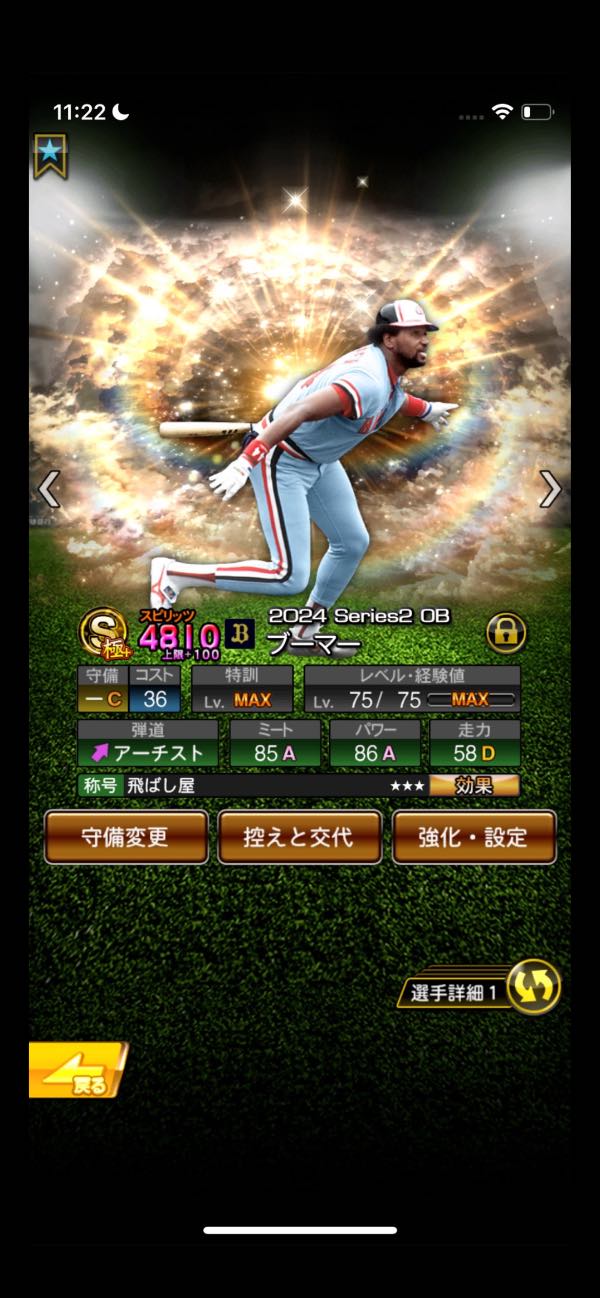
Task: View the 効果 of the title
Action: tap(474, 785)
